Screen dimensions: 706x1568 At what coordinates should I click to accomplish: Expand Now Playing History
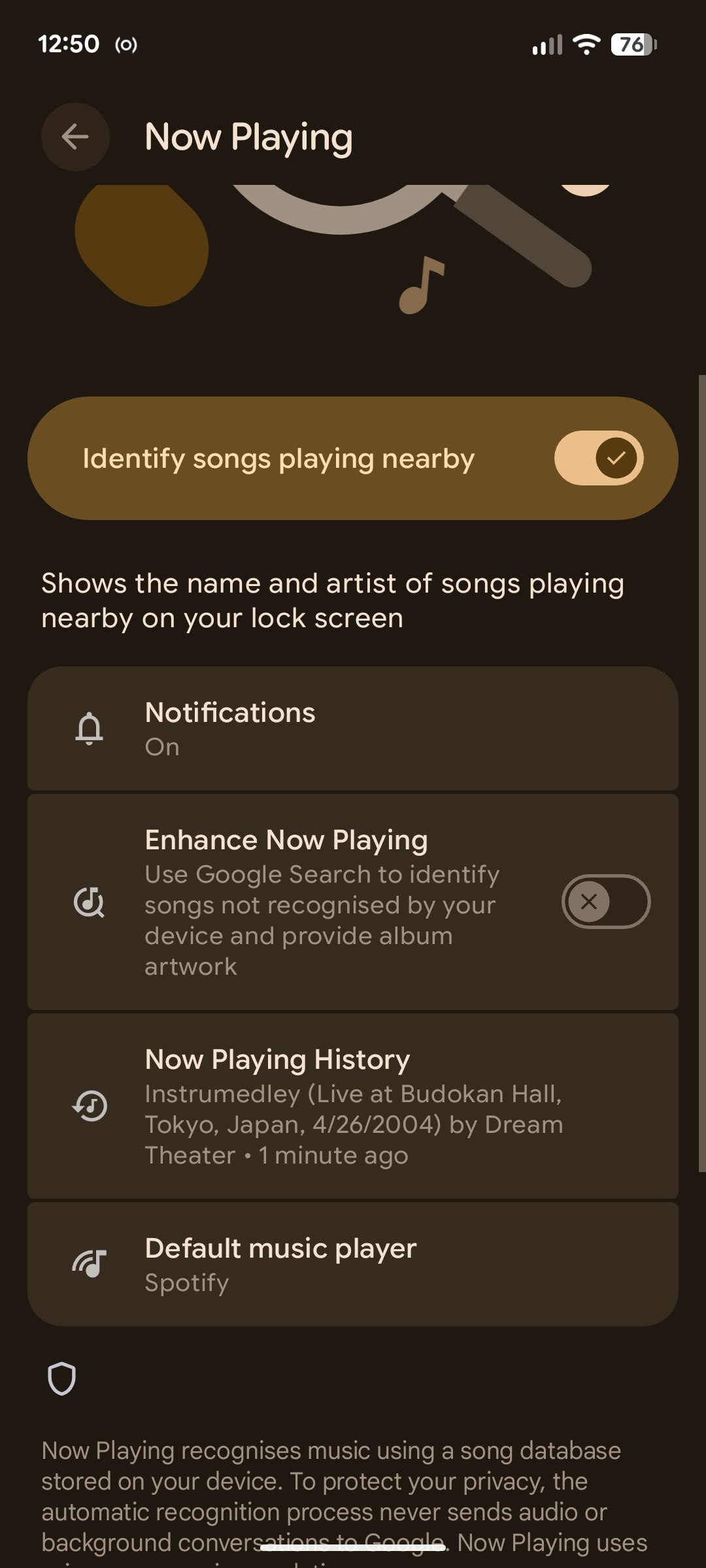point(353,1105)
